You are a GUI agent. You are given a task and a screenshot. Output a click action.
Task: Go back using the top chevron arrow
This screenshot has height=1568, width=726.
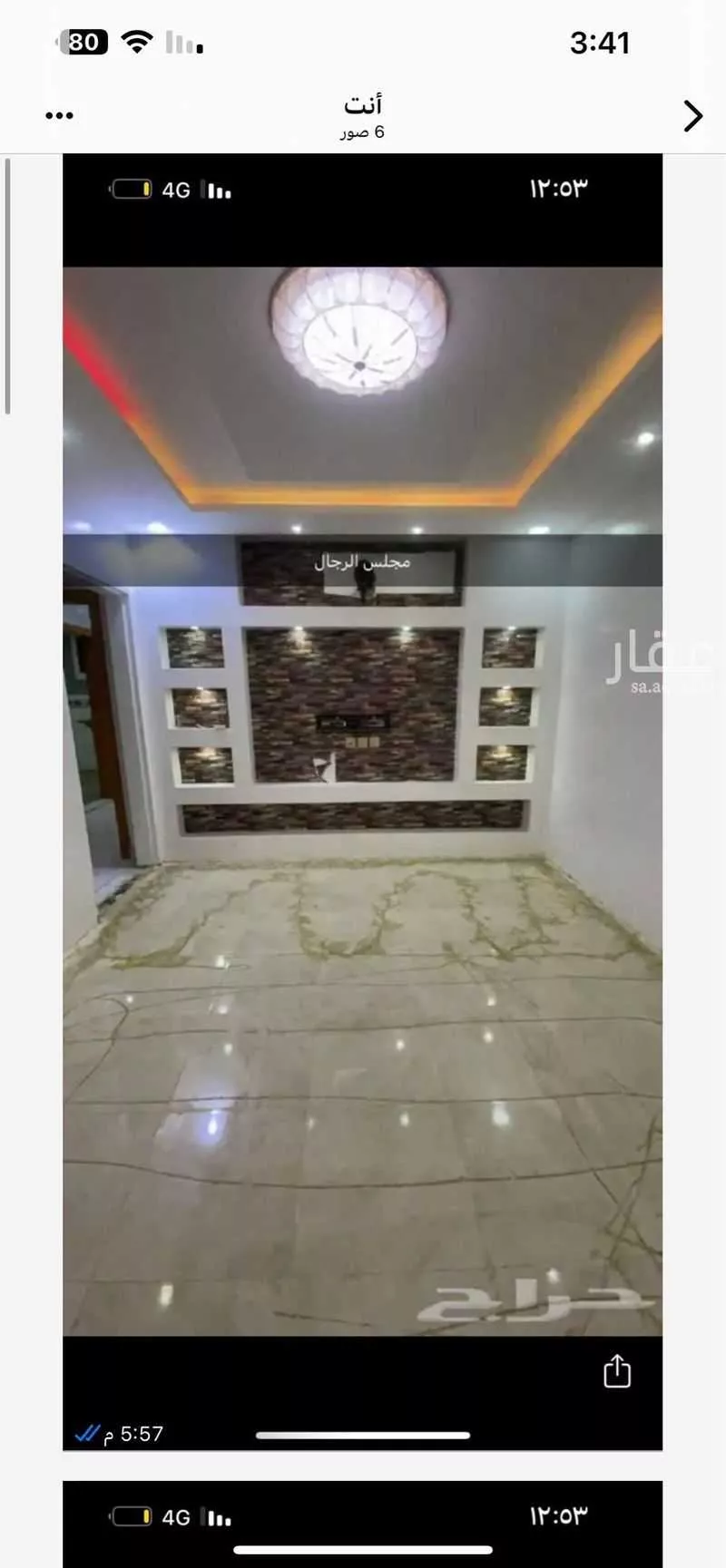click(692, 116)
